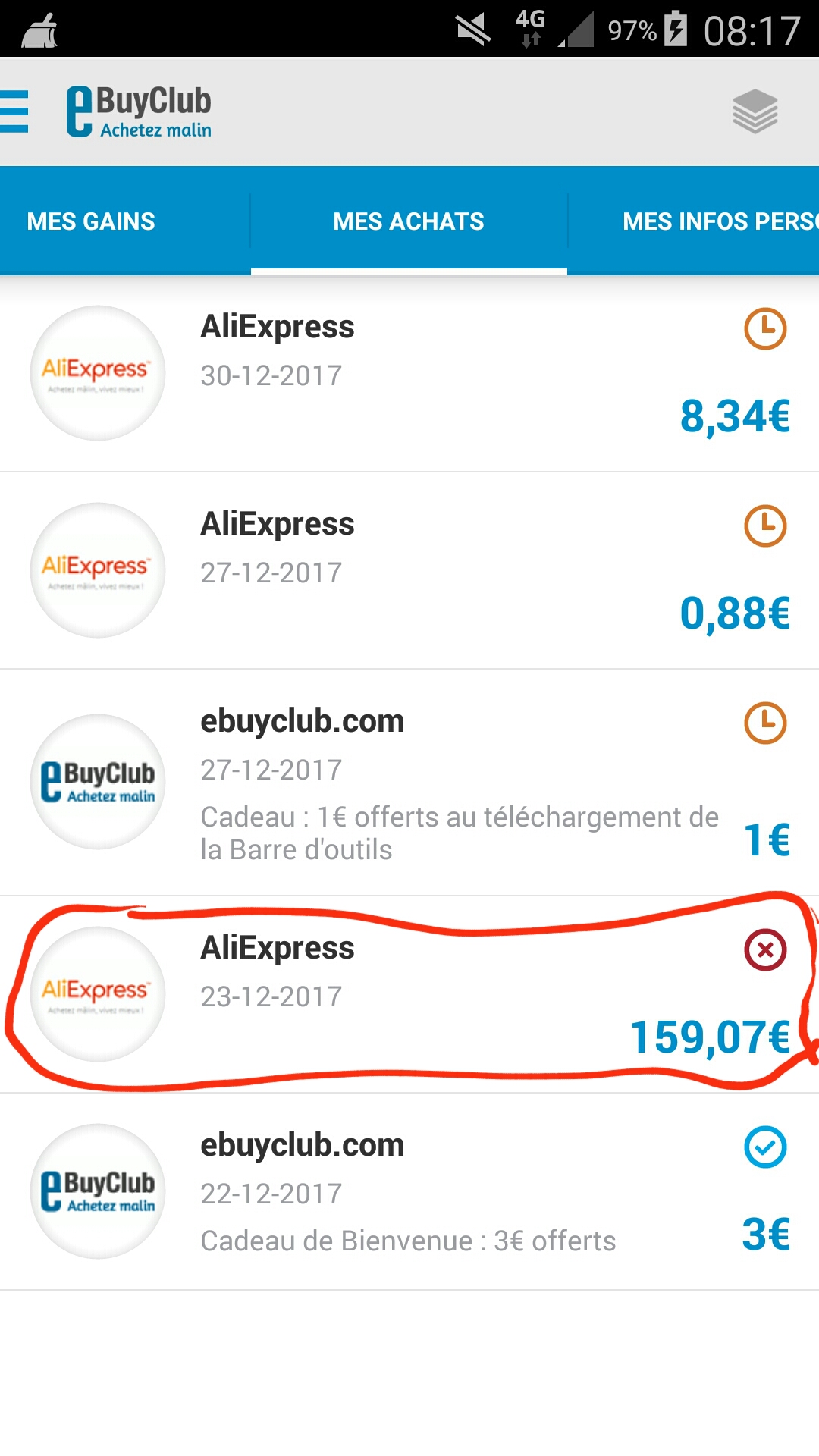Open the hamburger drawer menu
Screen dimensions: 819x1456
[14, 111]
